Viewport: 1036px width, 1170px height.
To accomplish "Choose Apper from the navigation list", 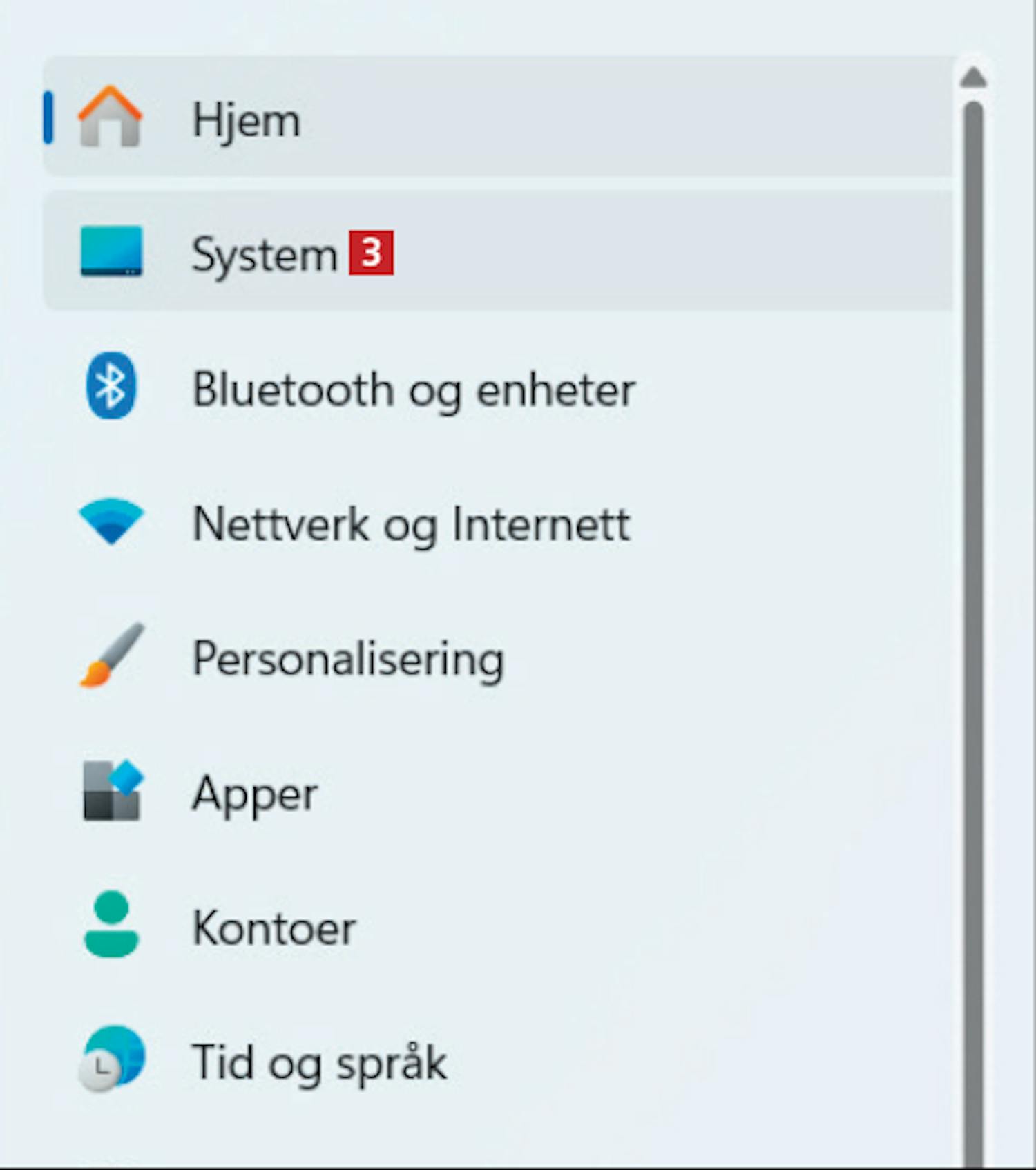I will [x=254, y=793].
